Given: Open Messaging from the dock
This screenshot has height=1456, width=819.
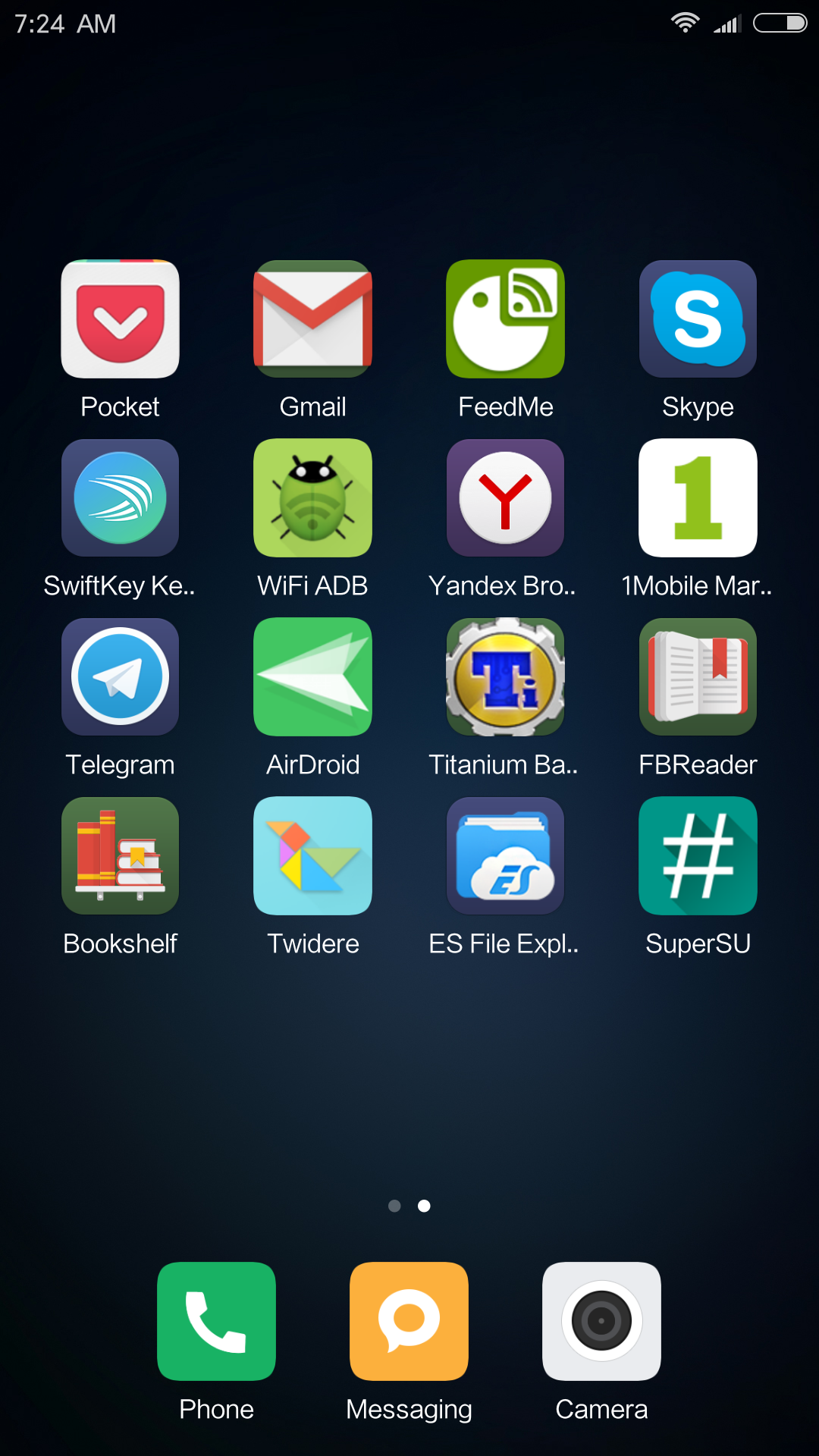Looking at the screenshot, I should (x=409, y=1321).
